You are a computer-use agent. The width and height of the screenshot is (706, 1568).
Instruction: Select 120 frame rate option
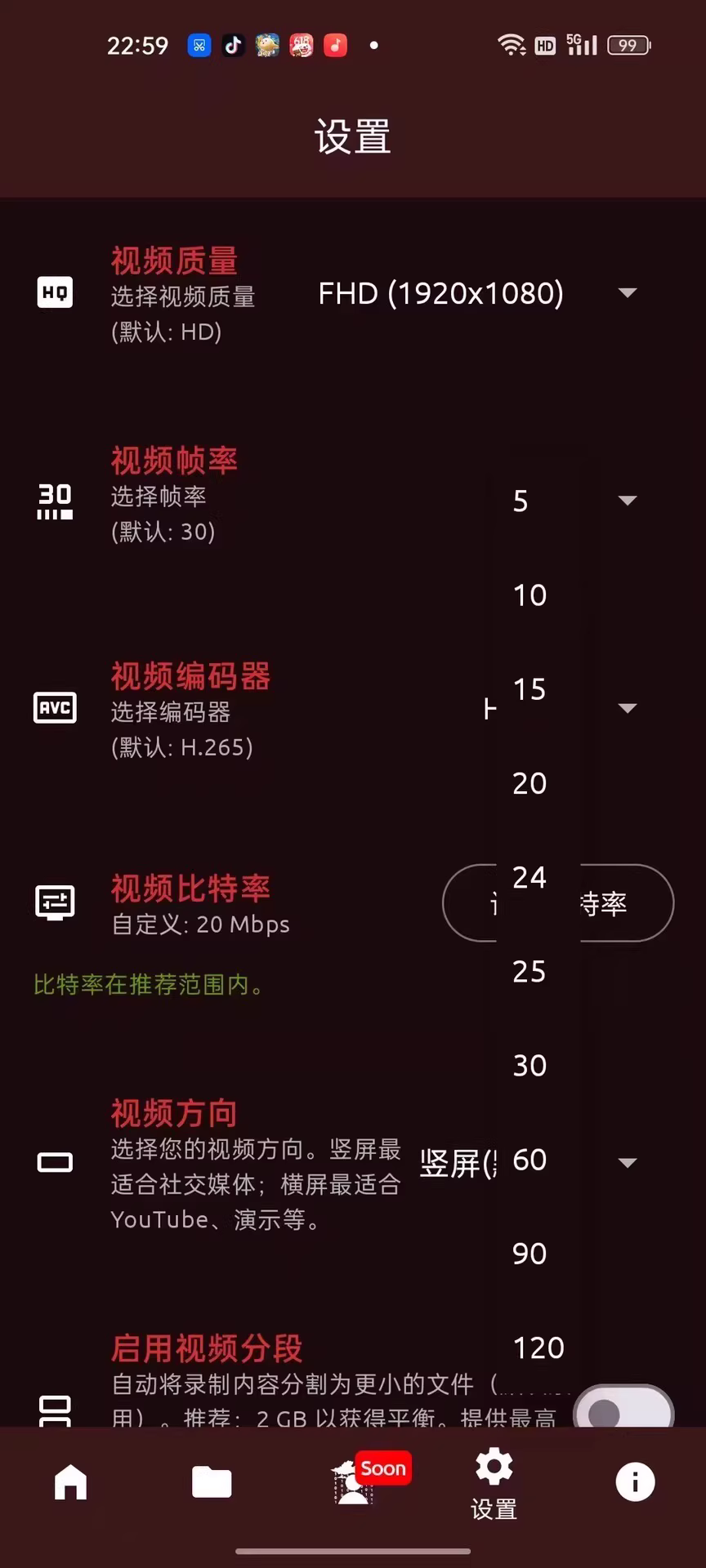coord(538,1347)
